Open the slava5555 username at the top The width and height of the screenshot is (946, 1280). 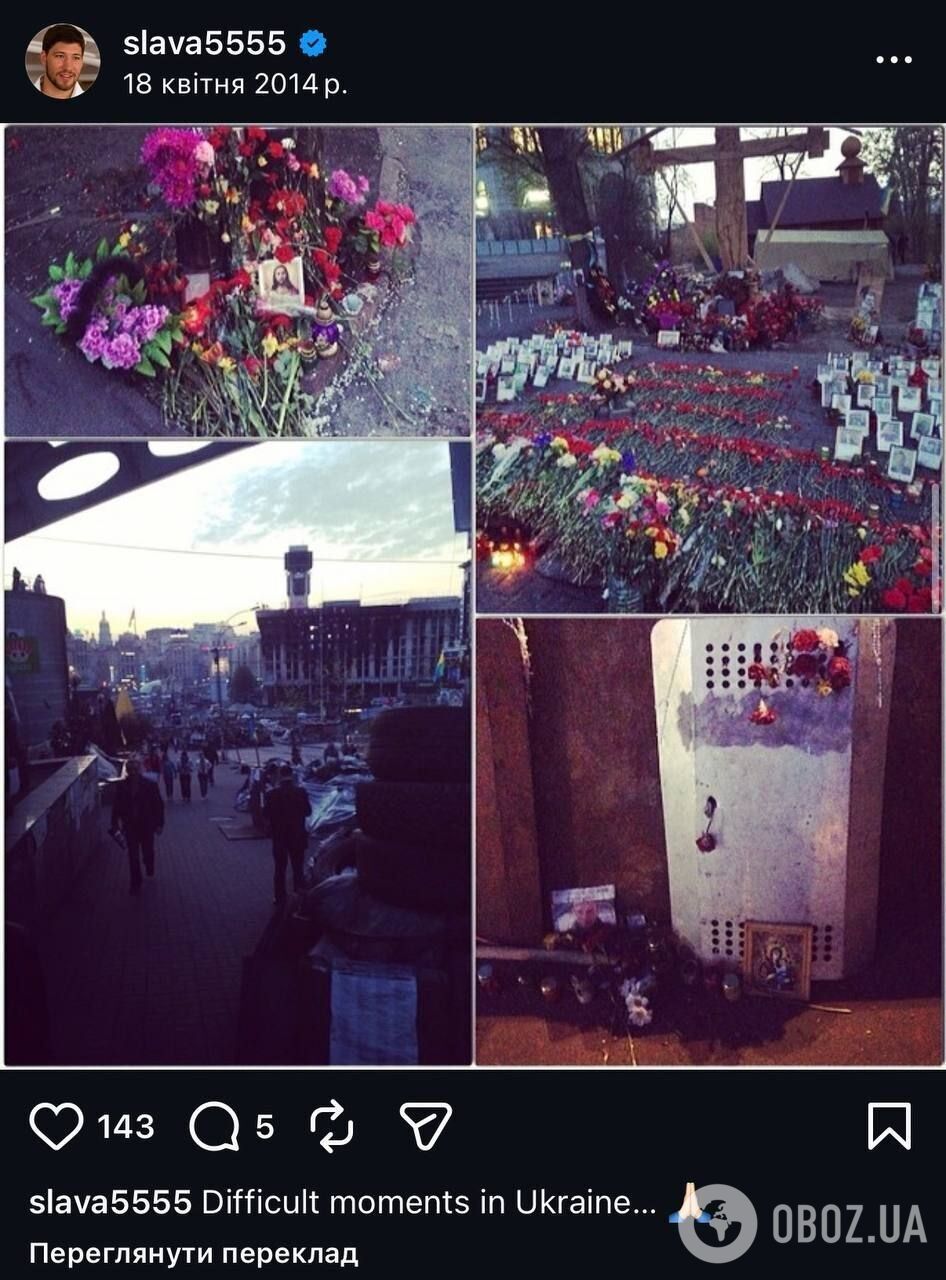pyautogui.click(x=204, y=43)
